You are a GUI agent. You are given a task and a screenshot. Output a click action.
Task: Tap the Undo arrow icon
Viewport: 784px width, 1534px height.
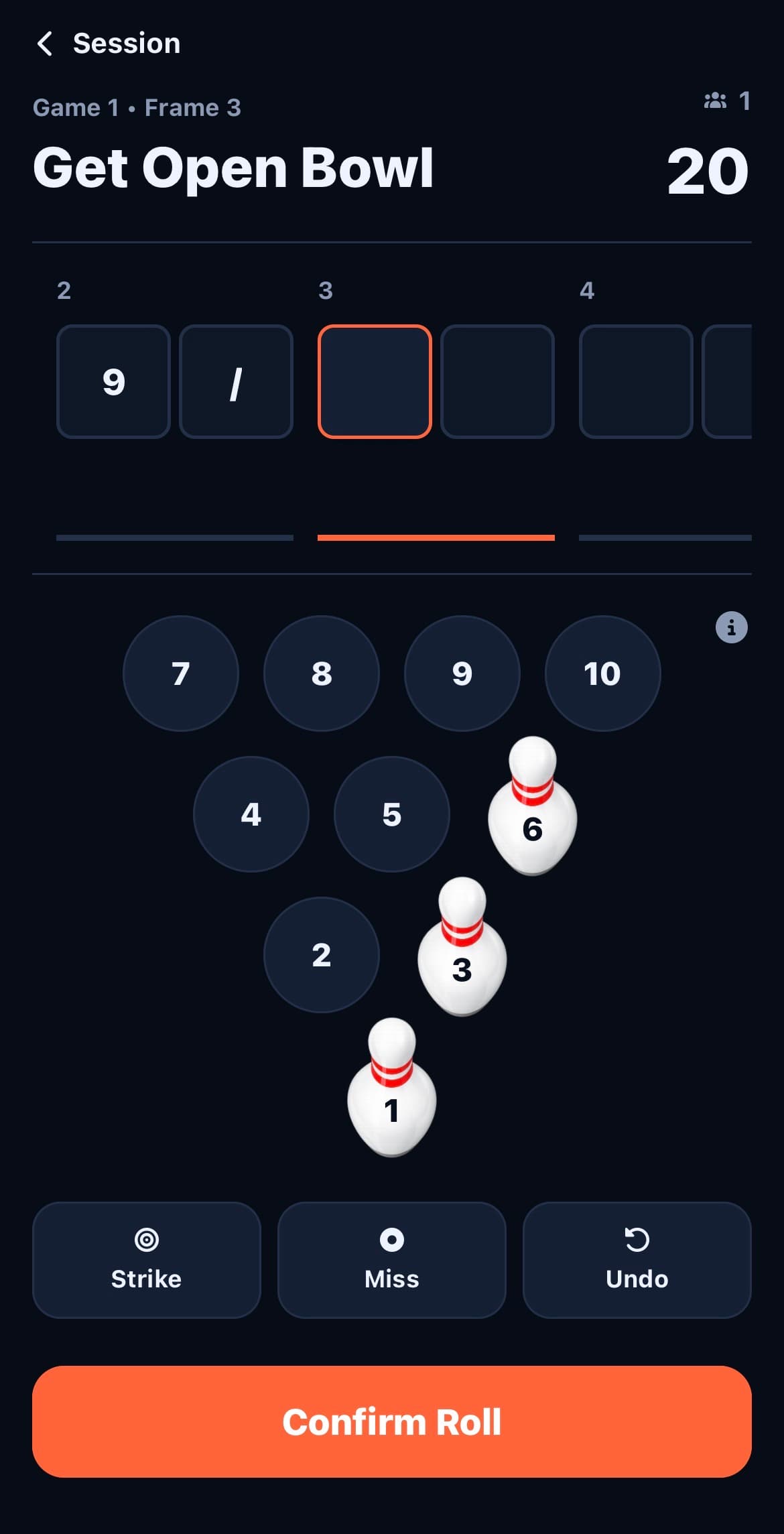(637, 1238)
